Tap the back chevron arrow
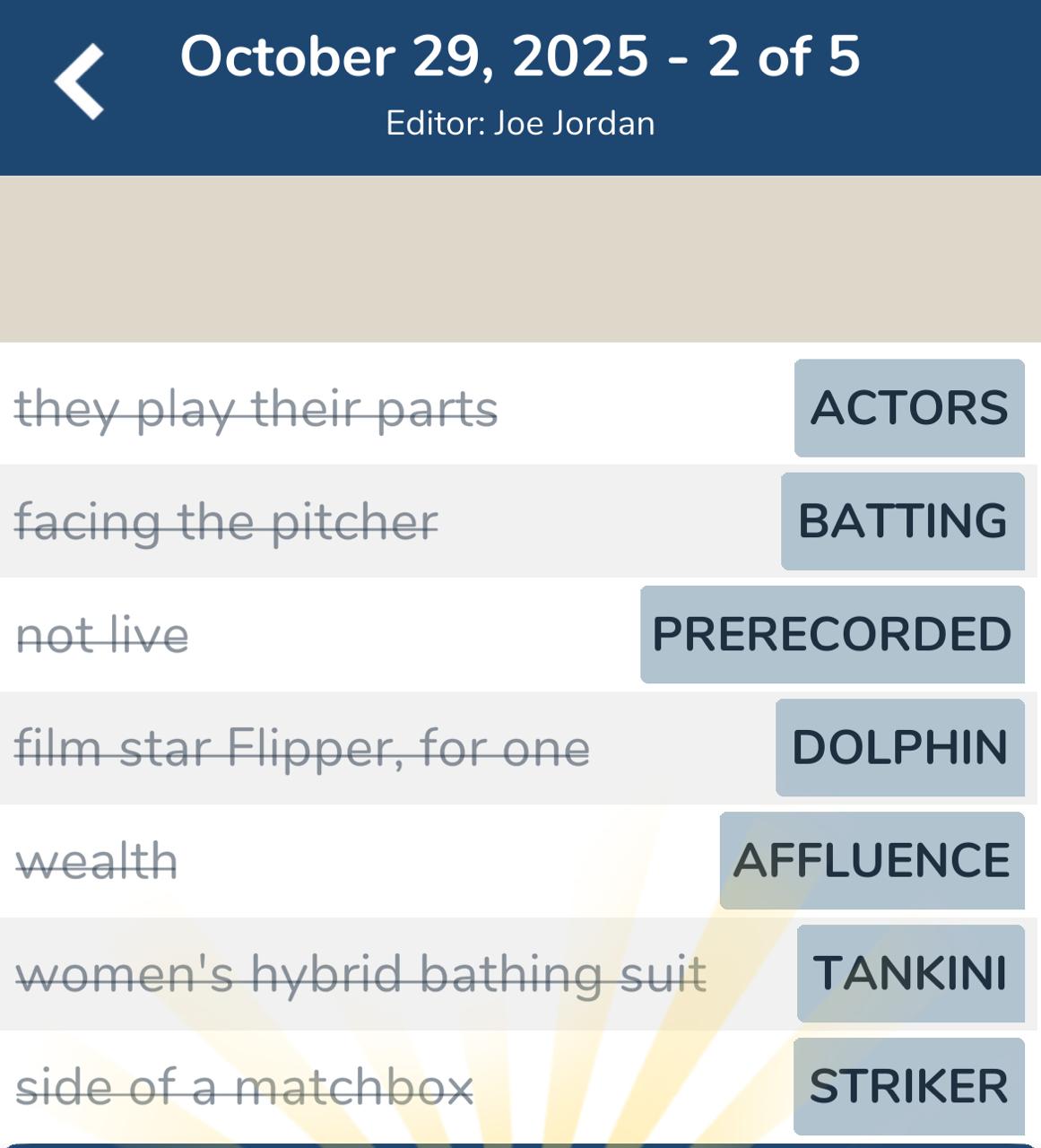 tap(79, 81)
